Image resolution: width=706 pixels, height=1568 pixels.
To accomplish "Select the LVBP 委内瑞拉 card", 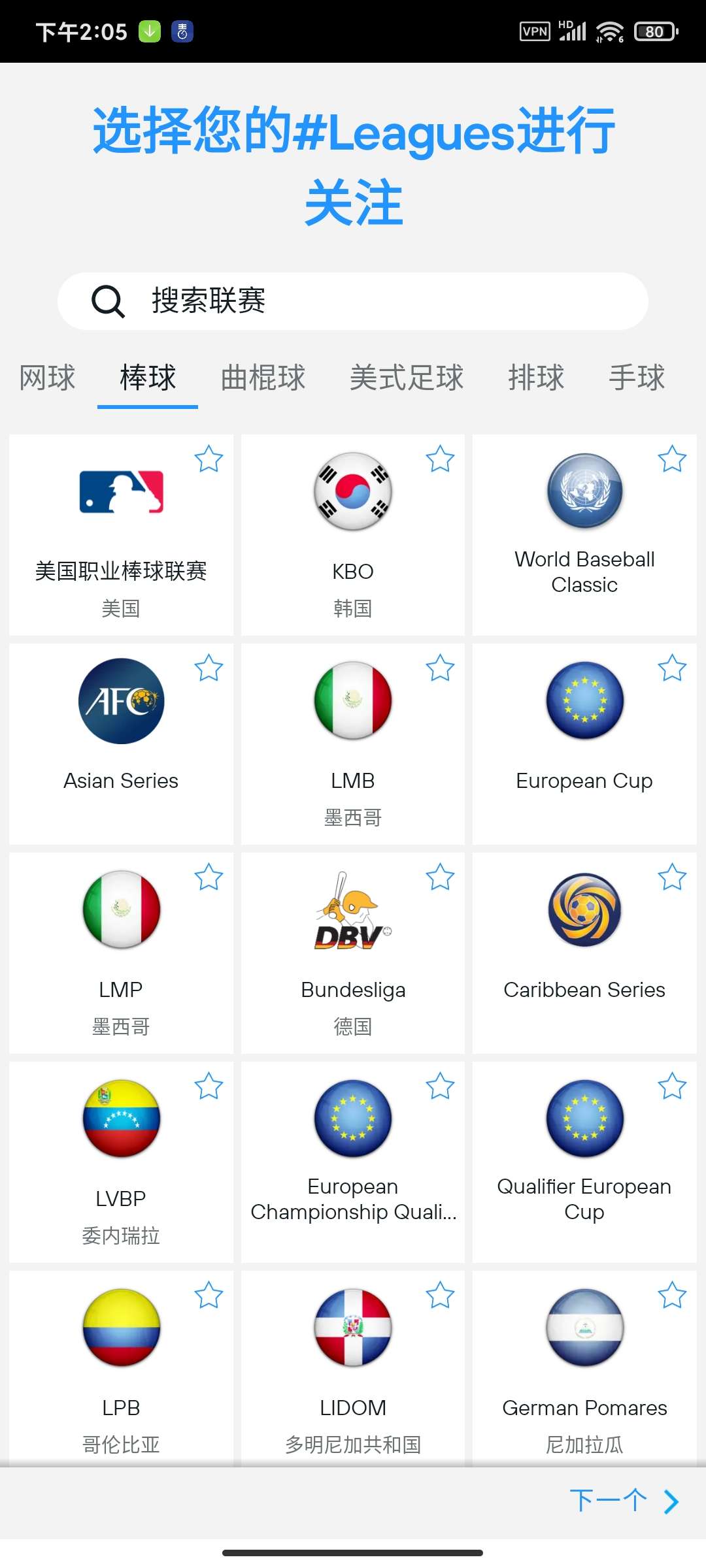I will tap(121, 1162).
